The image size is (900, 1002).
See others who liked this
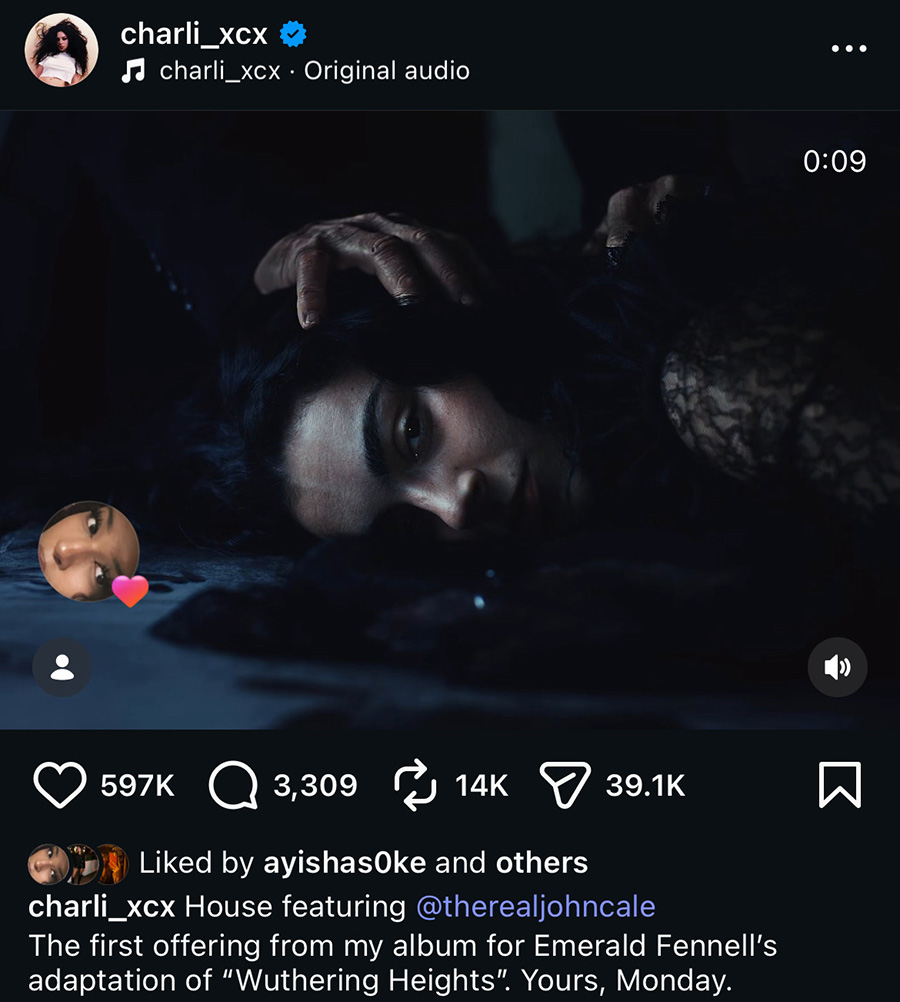pos(542,863)
